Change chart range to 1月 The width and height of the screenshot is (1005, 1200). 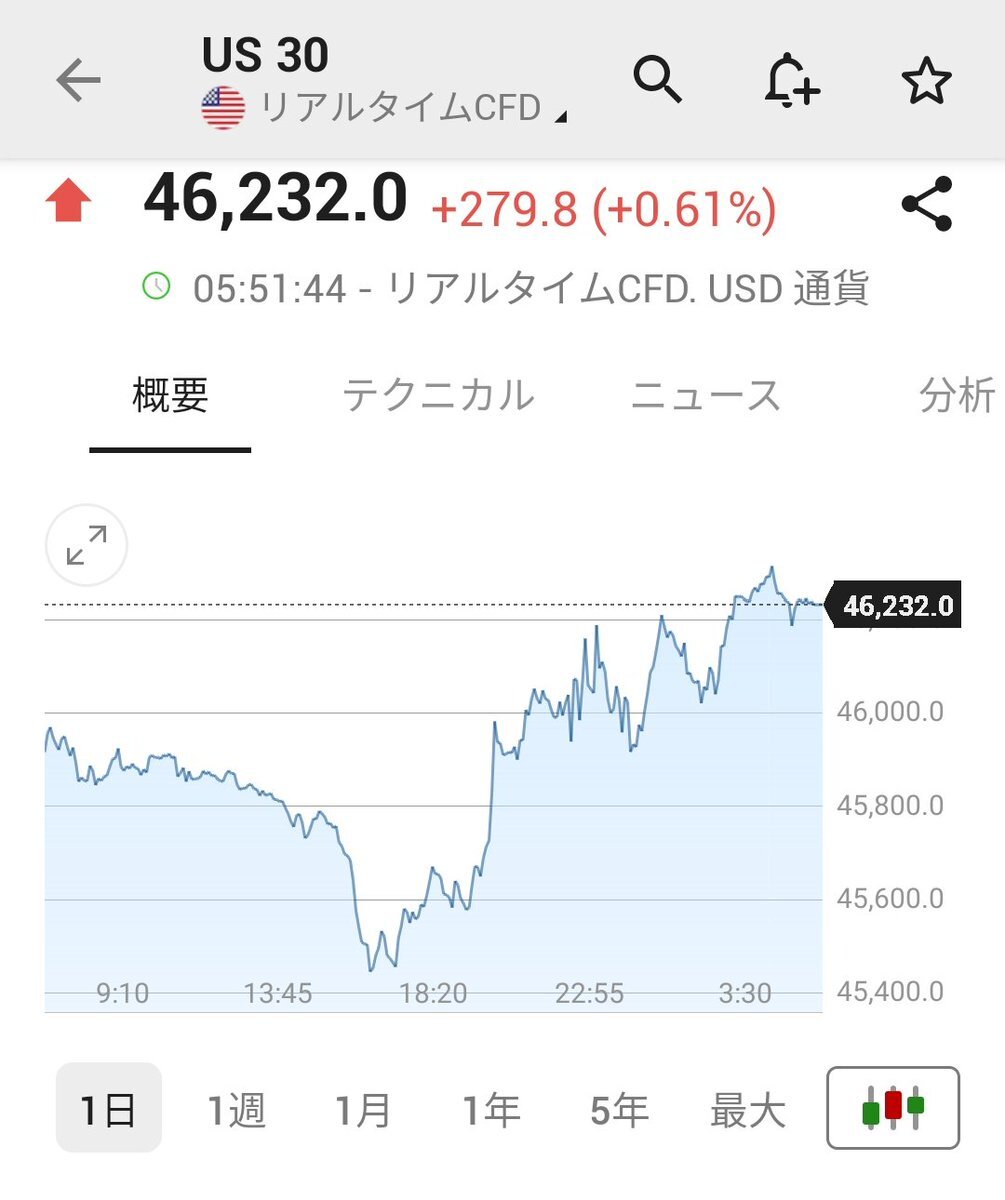[x=363, y=1110]
